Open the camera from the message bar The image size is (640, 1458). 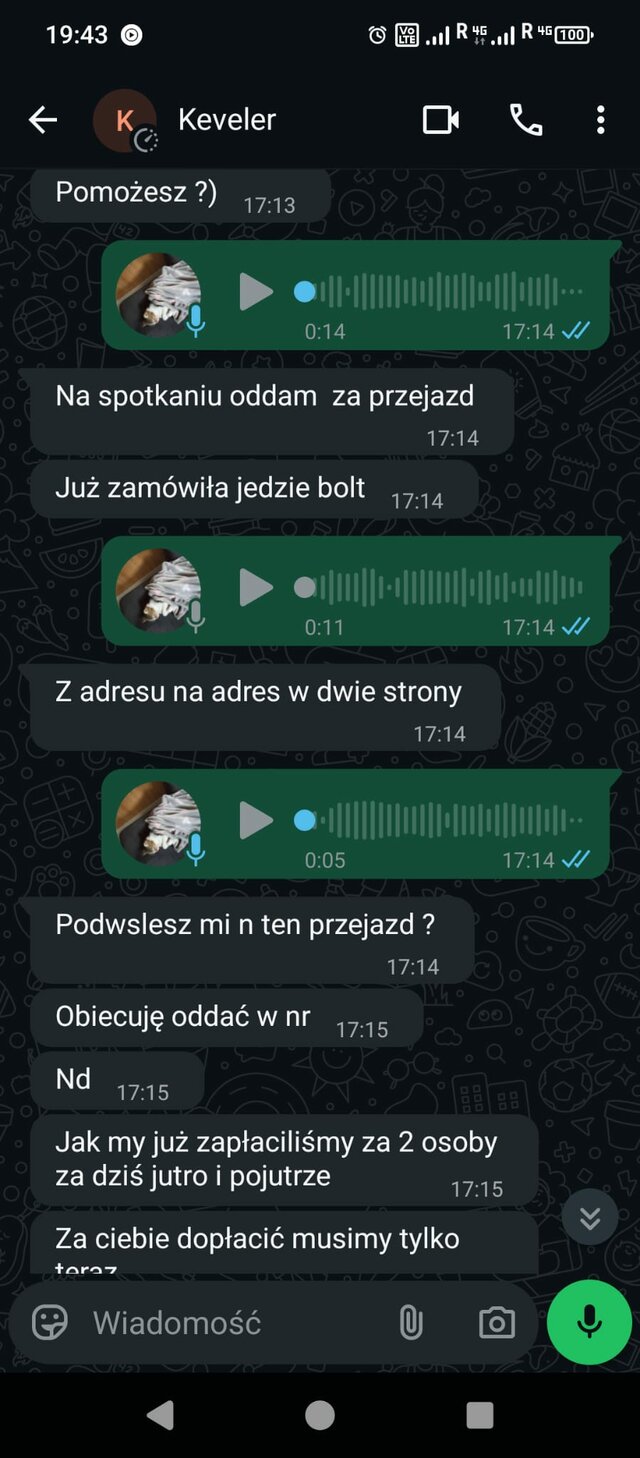coord(496,1323)
